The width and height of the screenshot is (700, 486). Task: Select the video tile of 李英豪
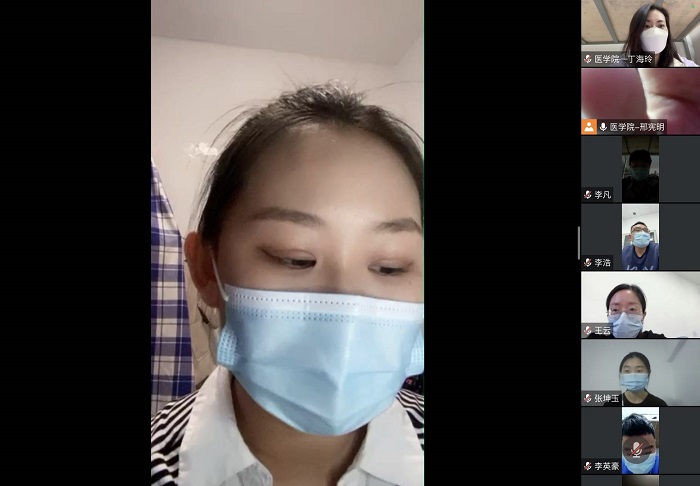tap(640, 440)
